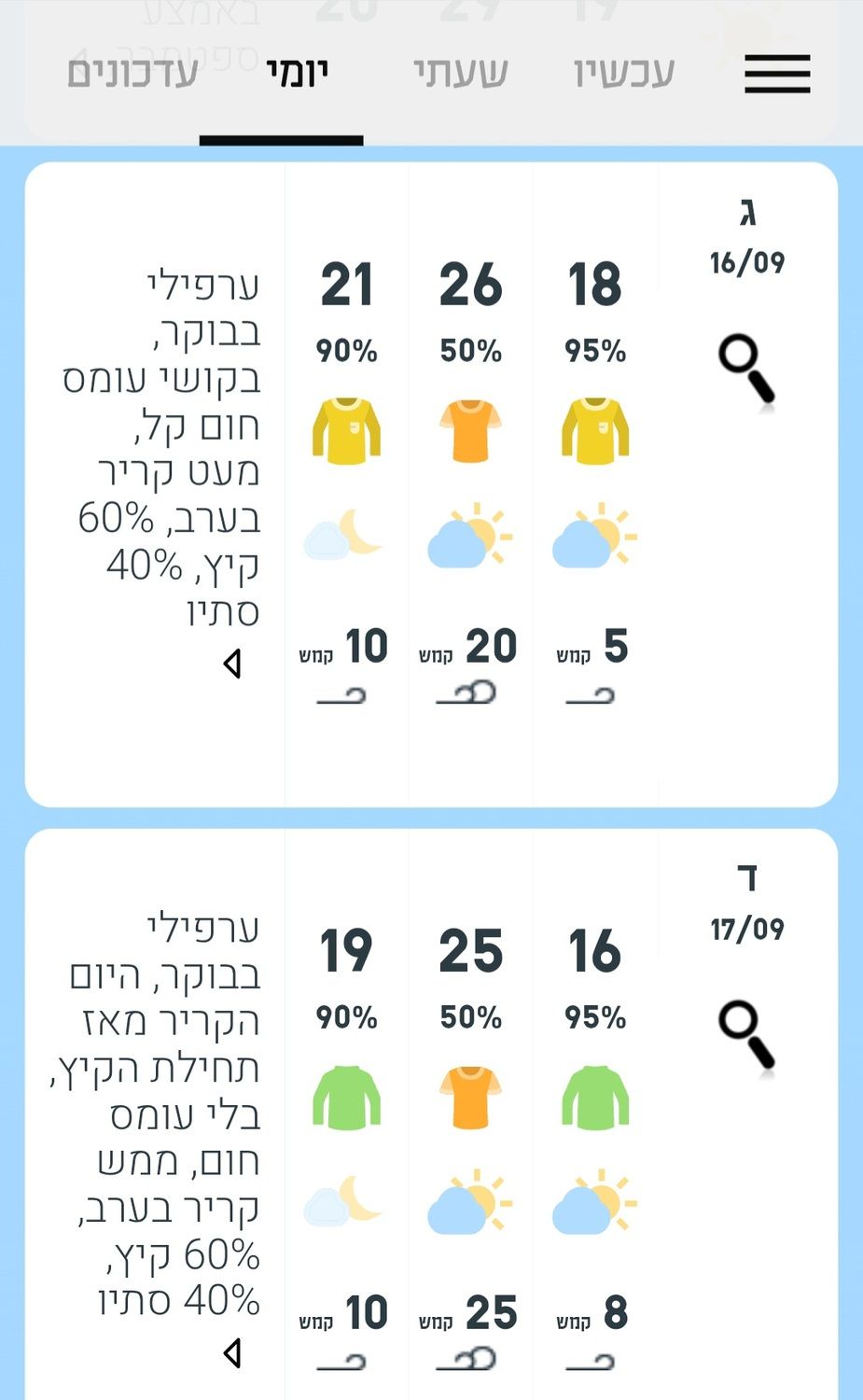Open the hamburger menu
The image size is (863, 1400).
tap(776, 74)
